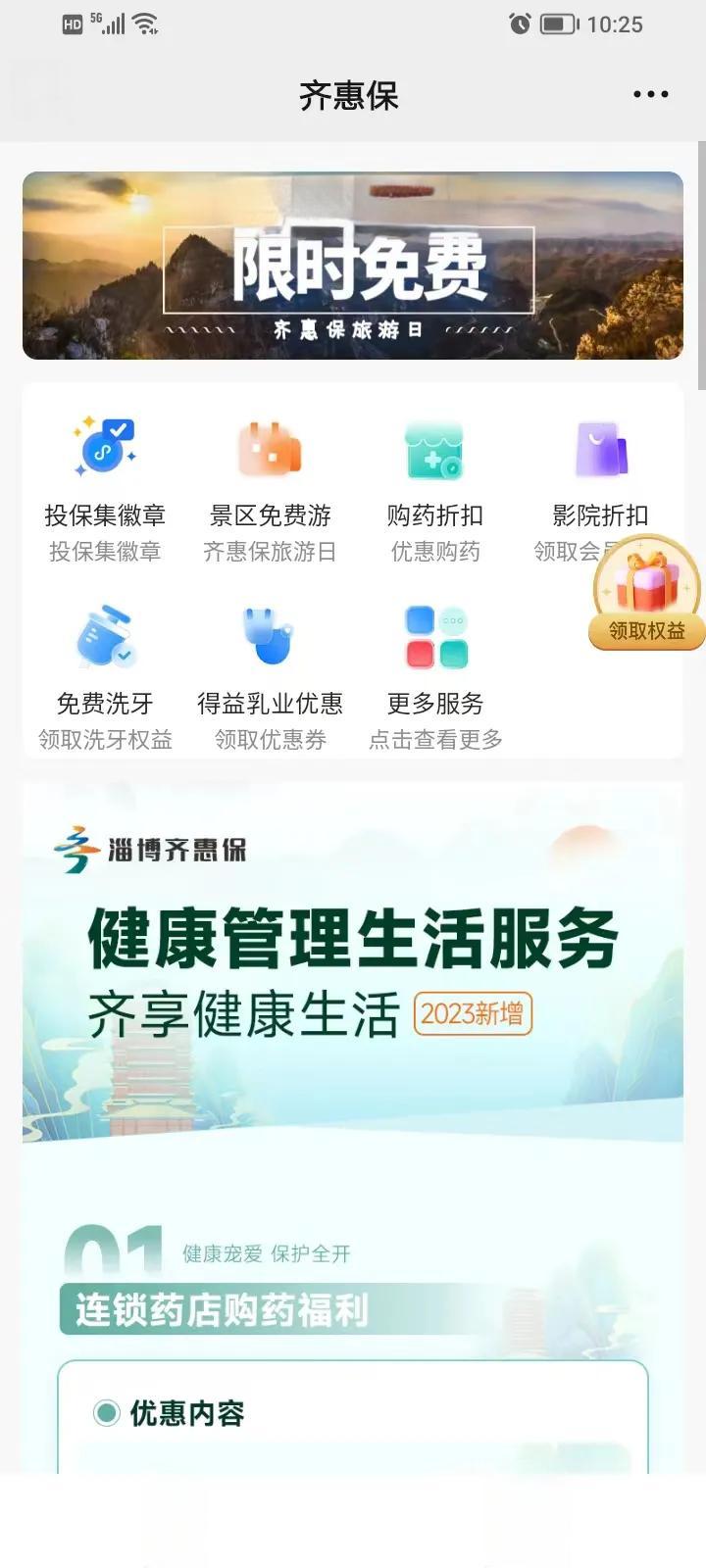Claim the 免费洗牙 benefit
This screenshot has height=1568, width=706.
pyautogui.click(x=105, y=676)
